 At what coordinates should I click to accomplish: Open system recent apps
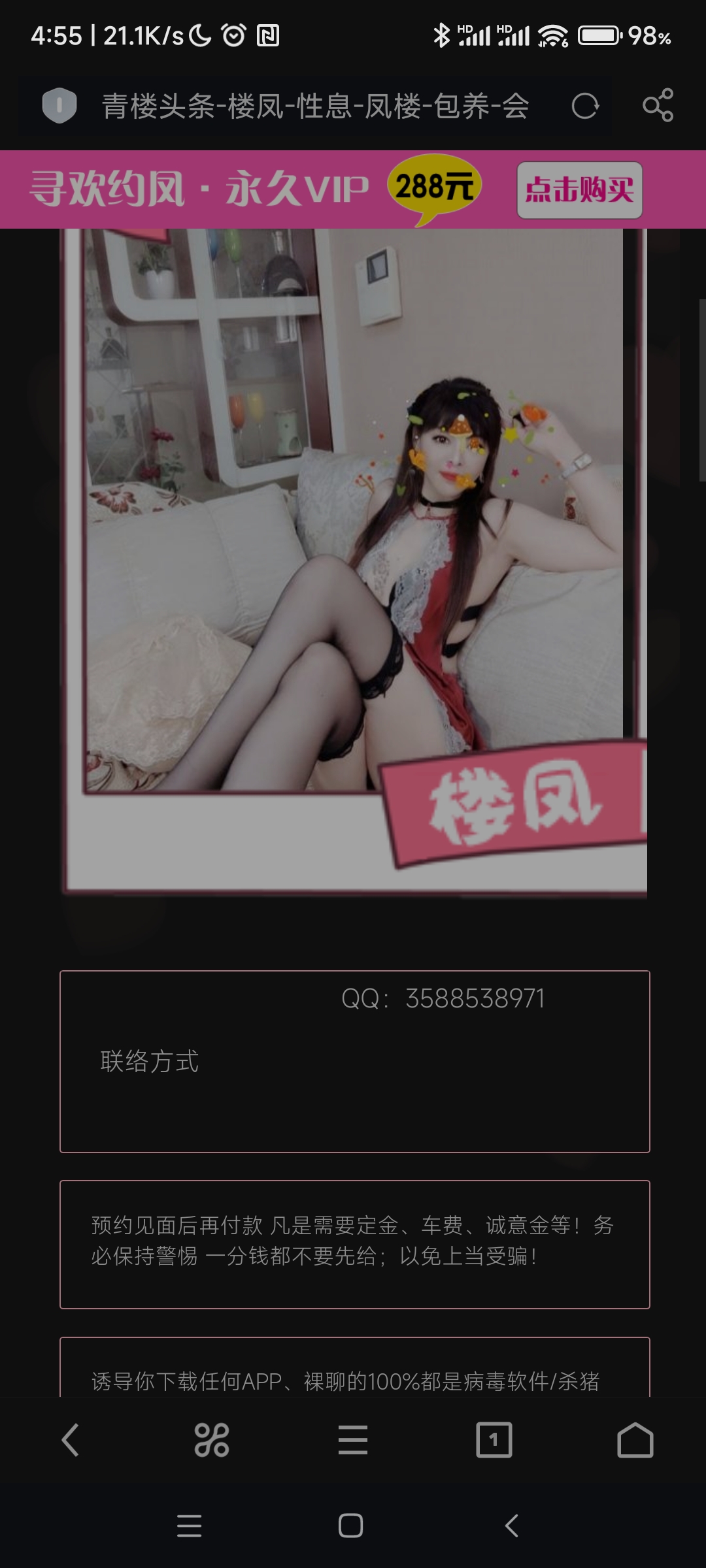point(190,1526)
